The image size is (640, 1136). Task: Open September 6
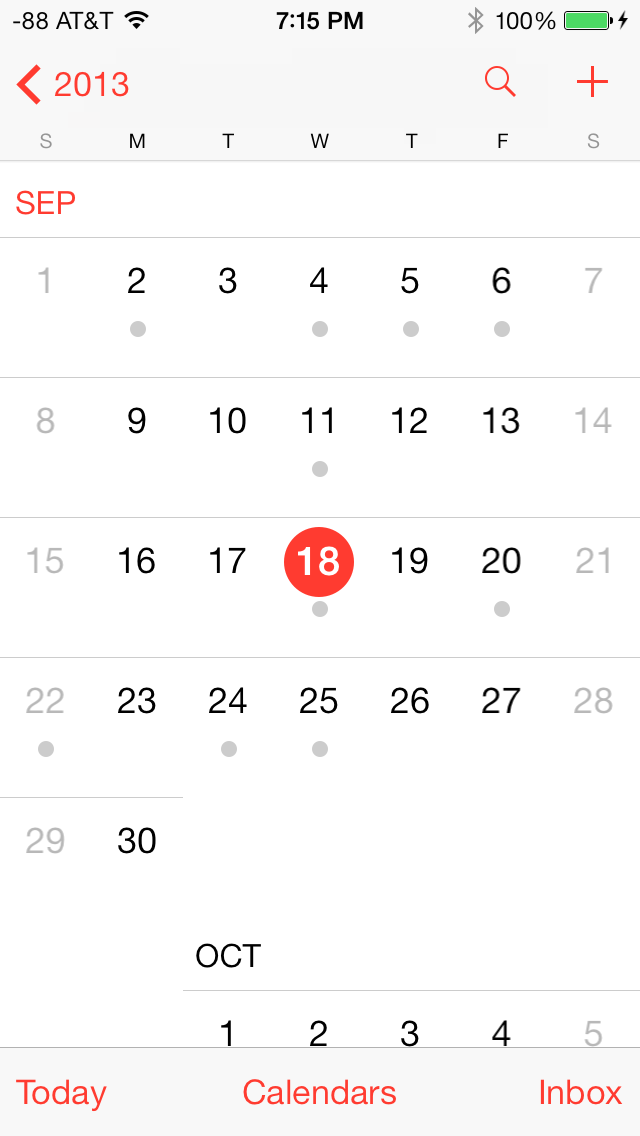click(x=502, y=281)
